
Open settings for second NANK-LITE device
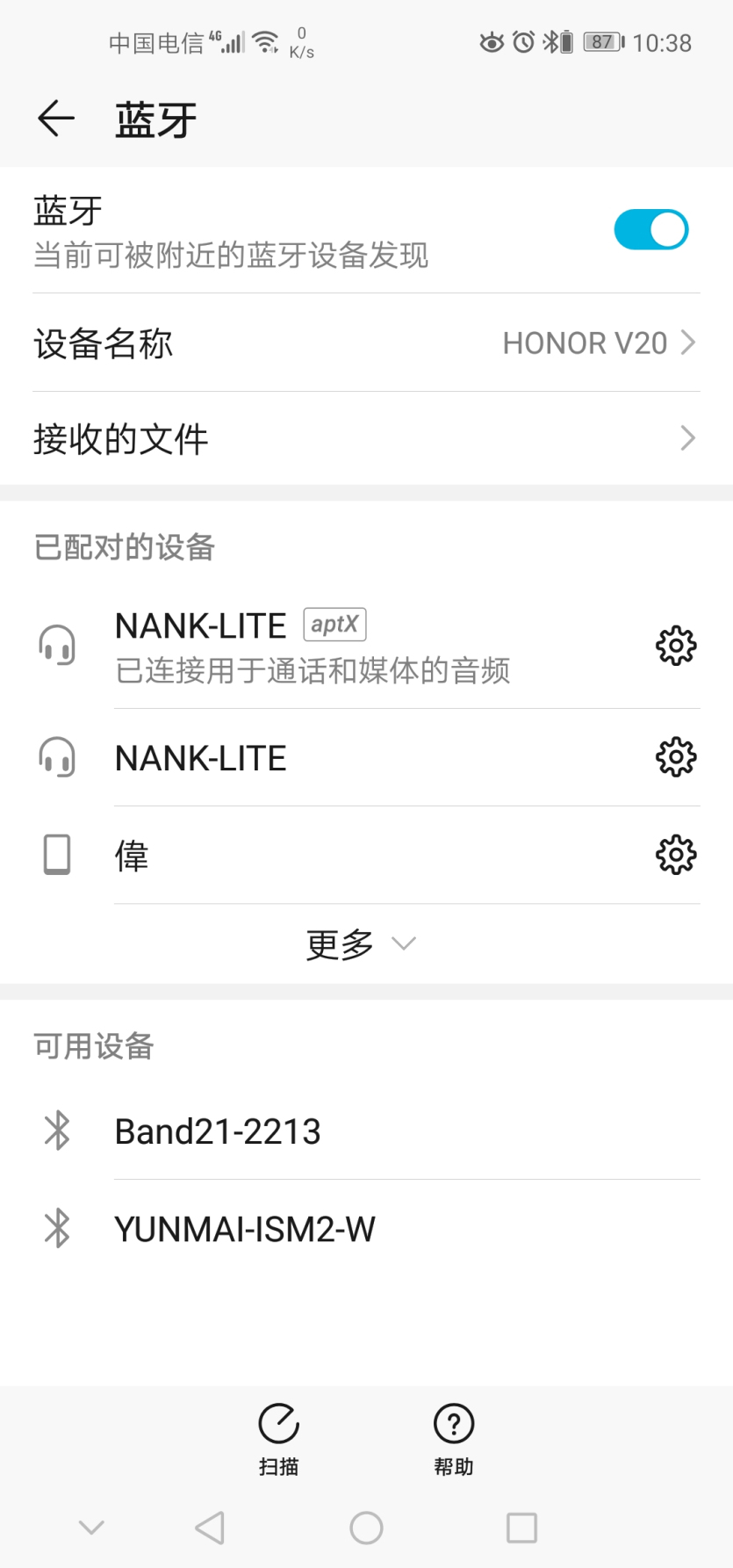point(675,756)
